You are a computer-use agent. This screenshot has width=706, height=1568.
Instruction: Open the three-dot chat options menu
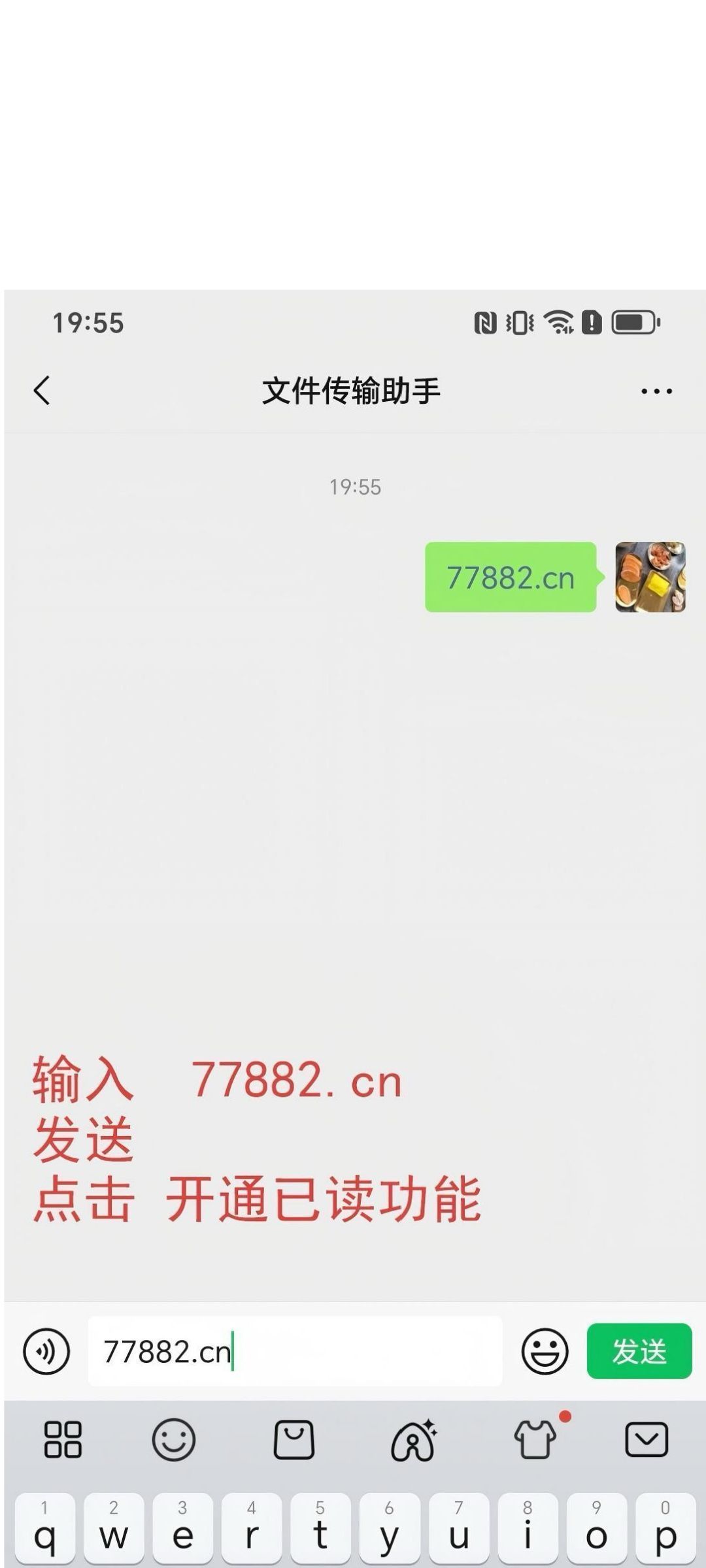(656, 390)
